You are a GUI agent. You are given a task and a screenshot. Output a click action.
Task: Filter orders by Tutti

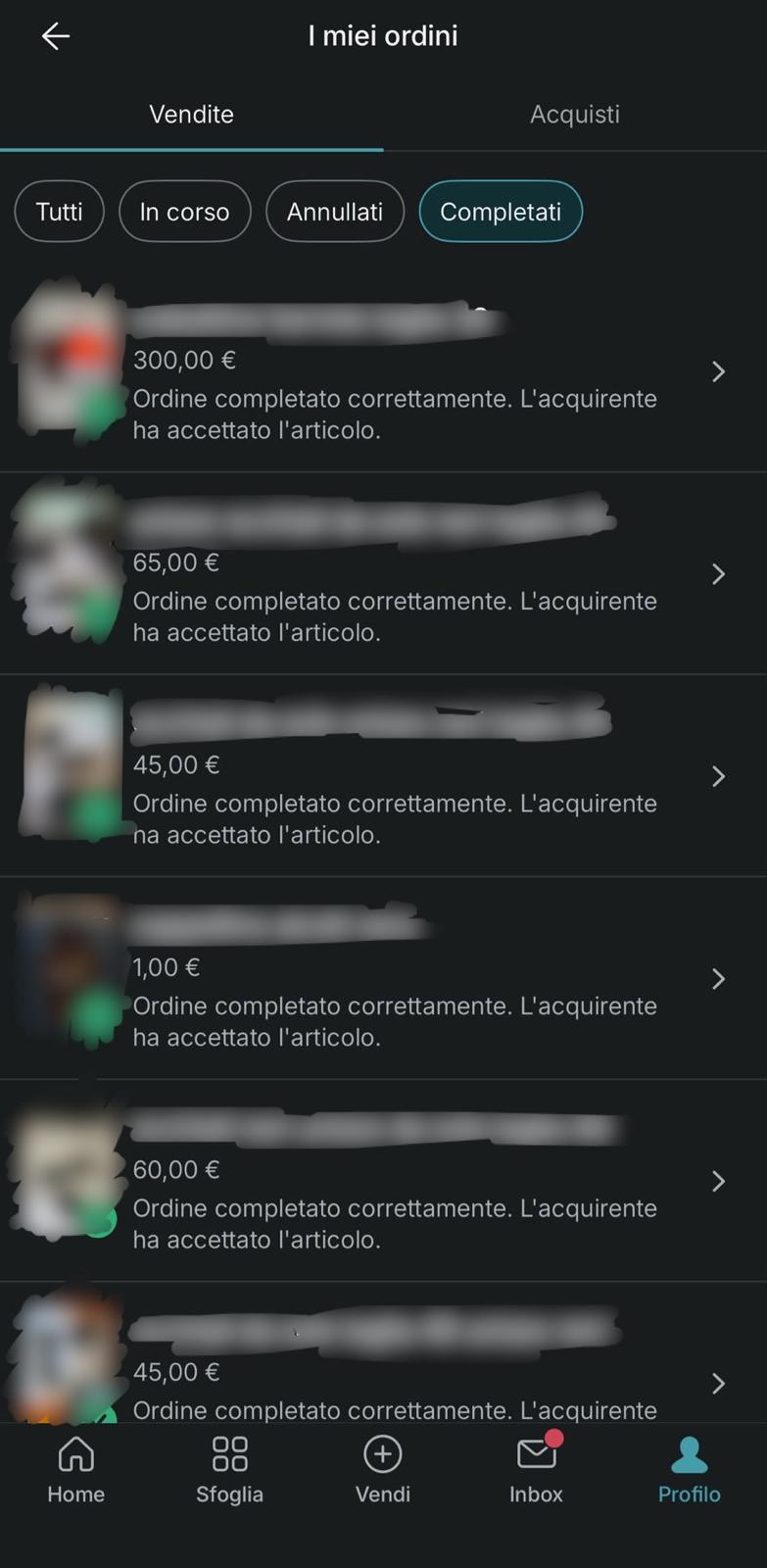(x=59, y=212)
